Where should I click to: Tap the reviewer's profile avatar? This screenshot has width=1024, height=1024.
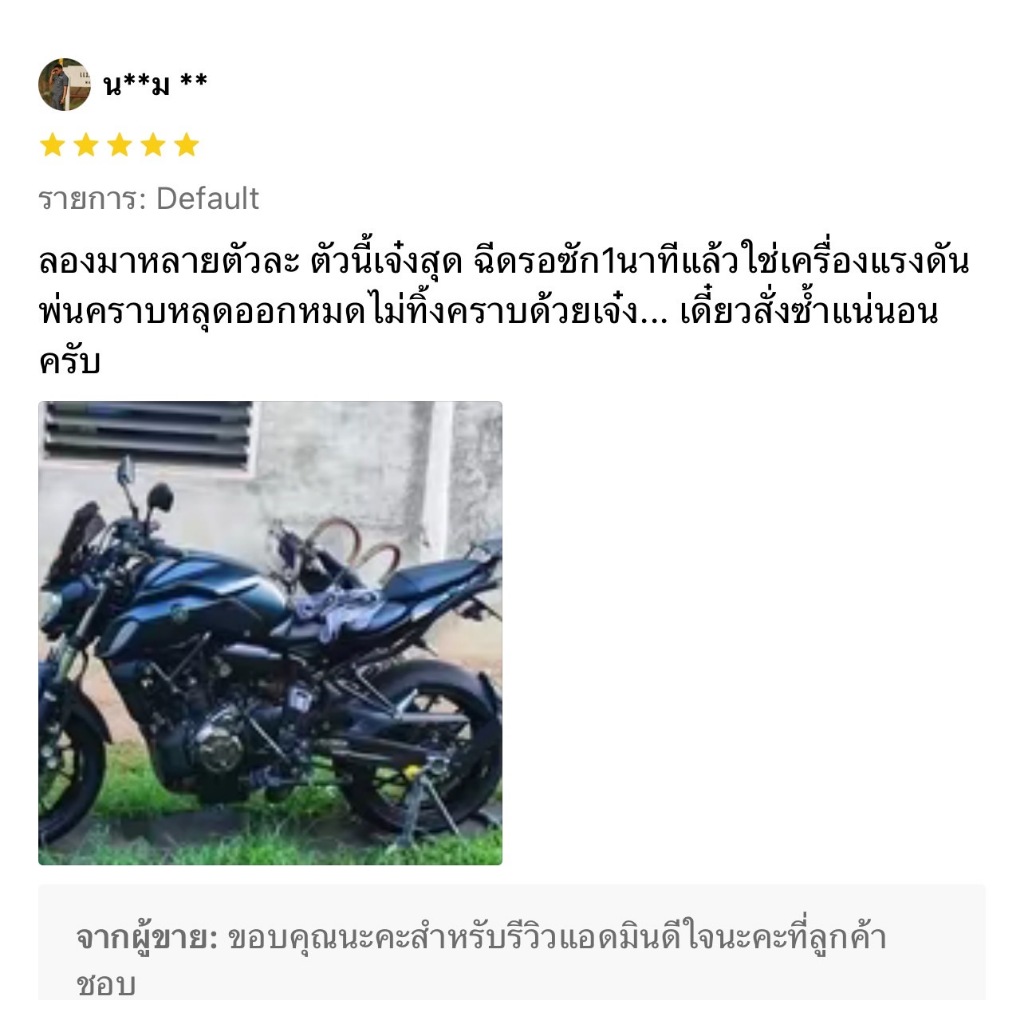coord(64,85)
